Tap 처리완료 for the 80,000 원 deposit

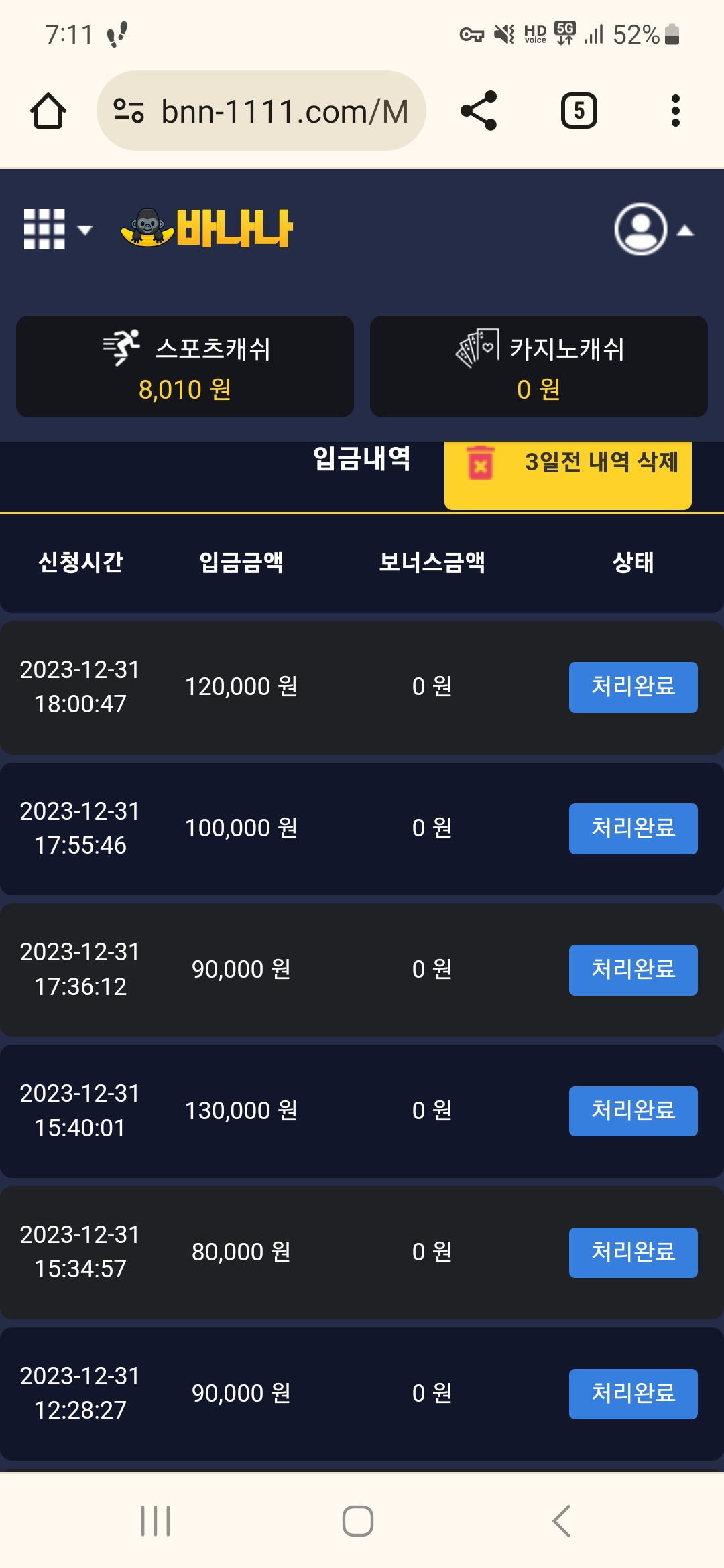tap(633, 1252)
